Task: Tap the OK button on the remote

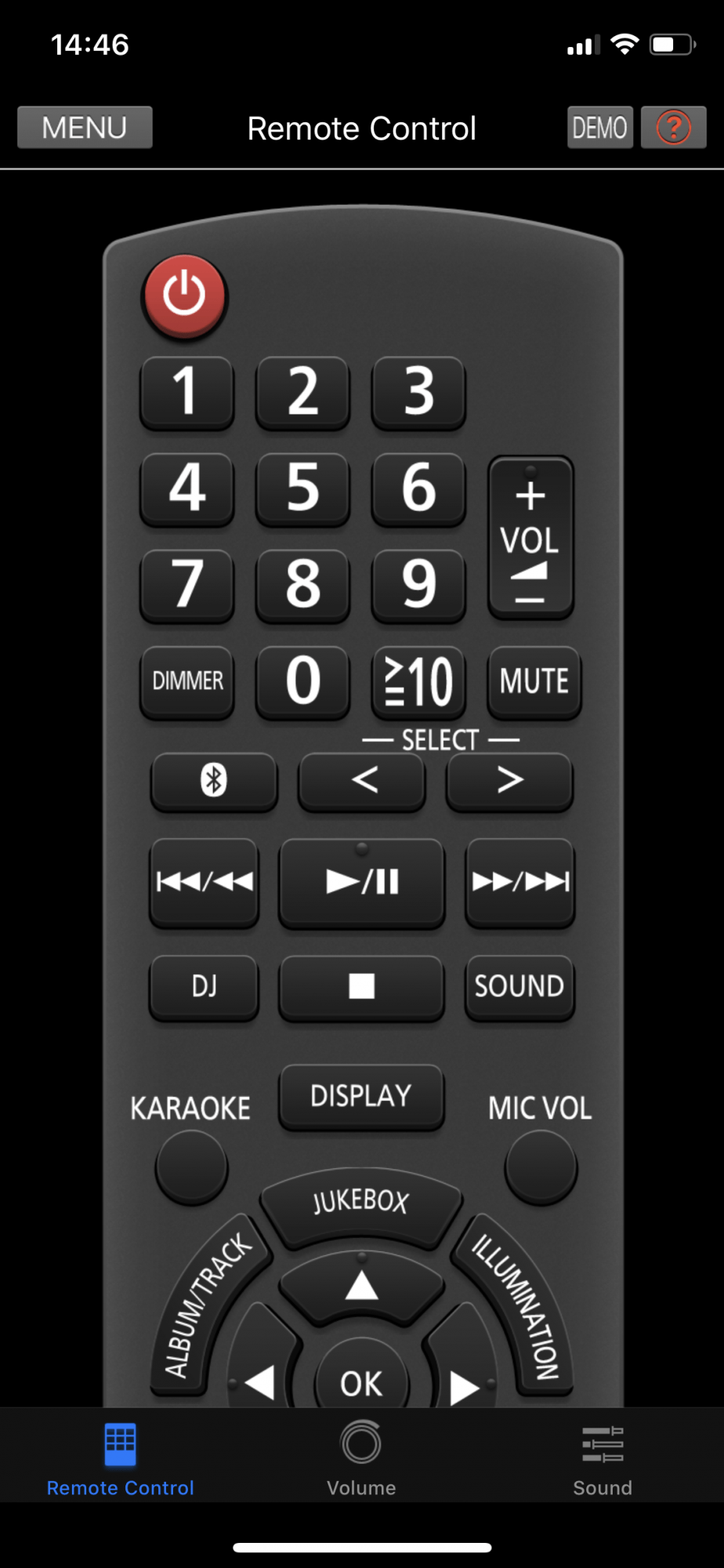Action: click(361, 1384)
